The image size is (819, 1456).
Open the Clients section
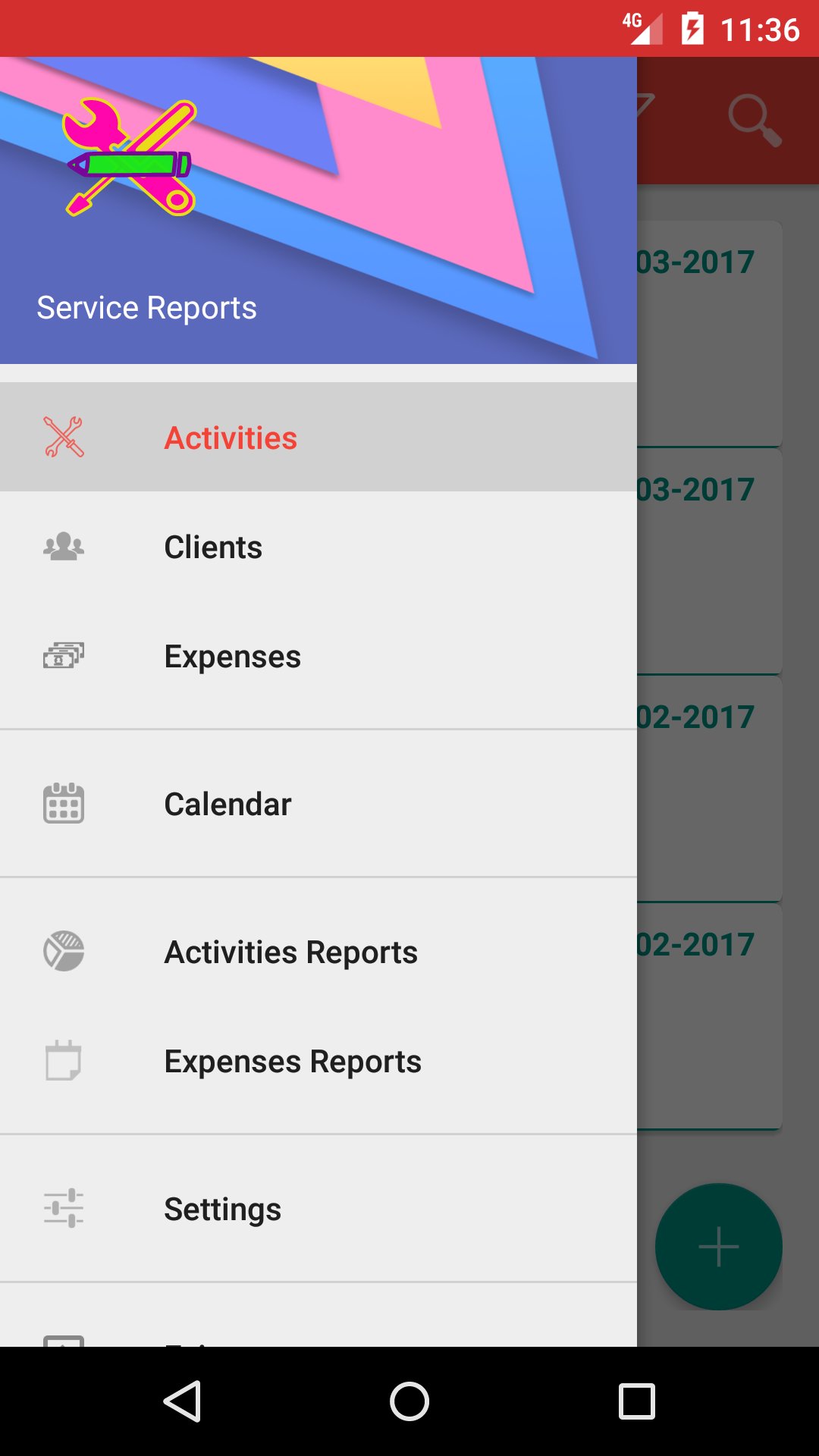213,546
